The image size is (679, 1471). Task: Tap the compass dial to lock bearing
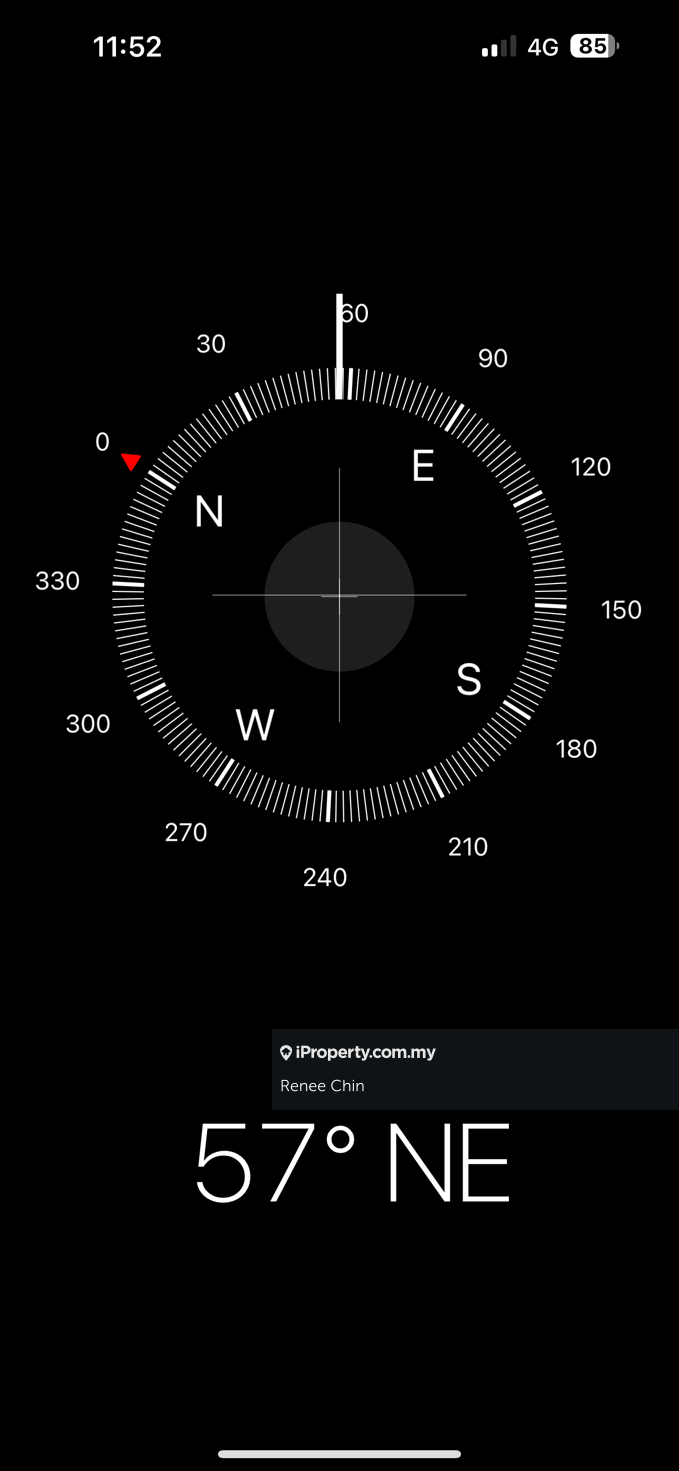point(339,596)
